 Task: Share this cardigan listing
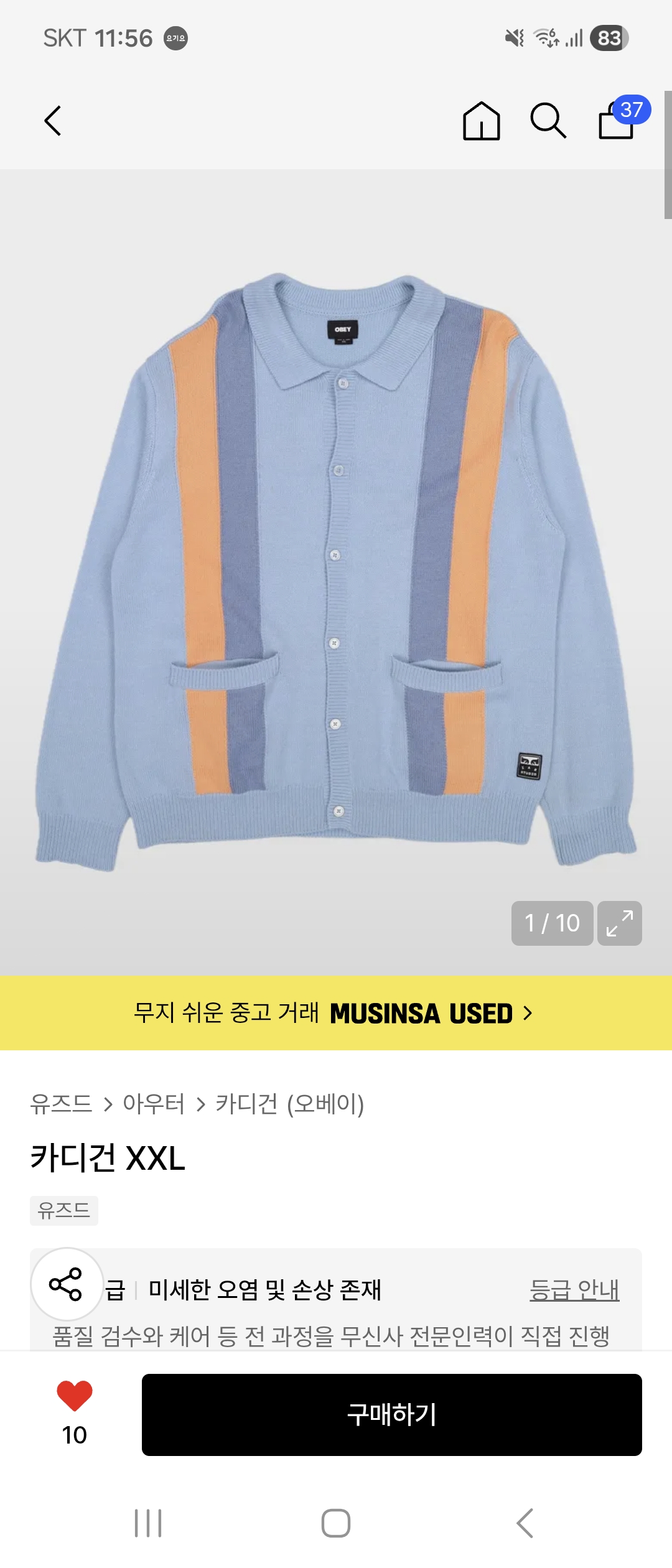point(66,1284)
